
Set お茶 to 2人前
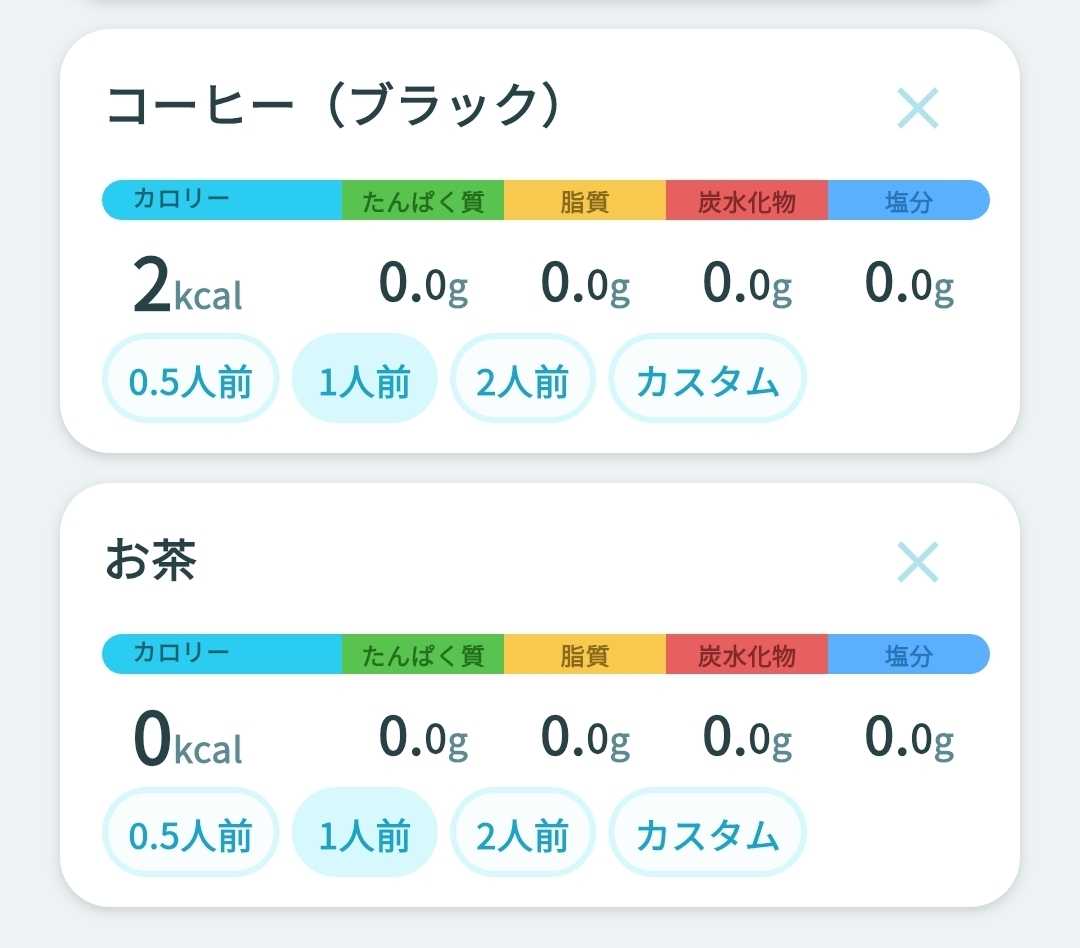click(x=522, y=832)
